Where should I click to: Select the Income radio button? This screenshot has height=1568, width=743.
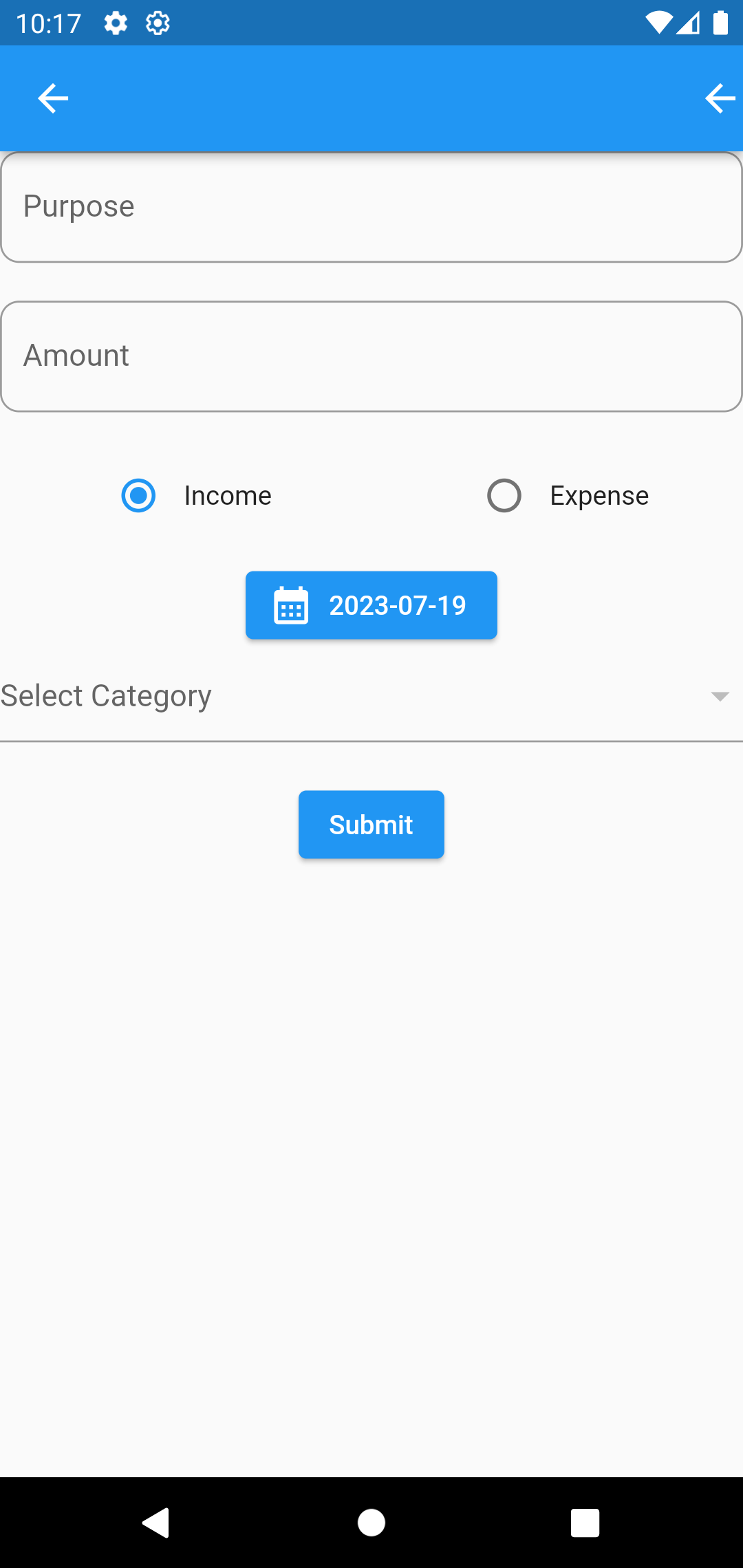pos(138,495)
